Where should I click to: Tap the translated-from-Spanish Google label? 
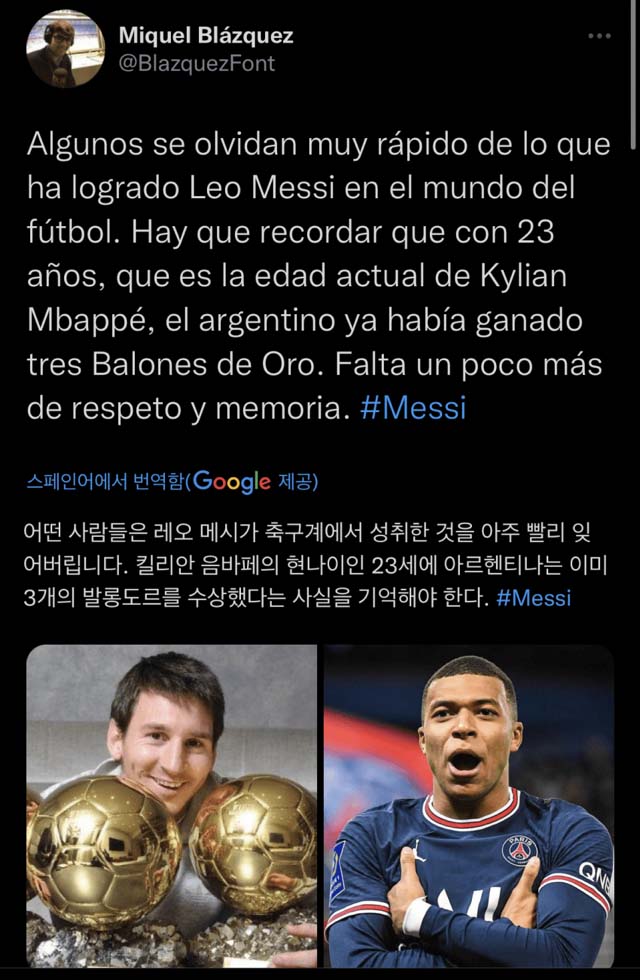(172, 482)
